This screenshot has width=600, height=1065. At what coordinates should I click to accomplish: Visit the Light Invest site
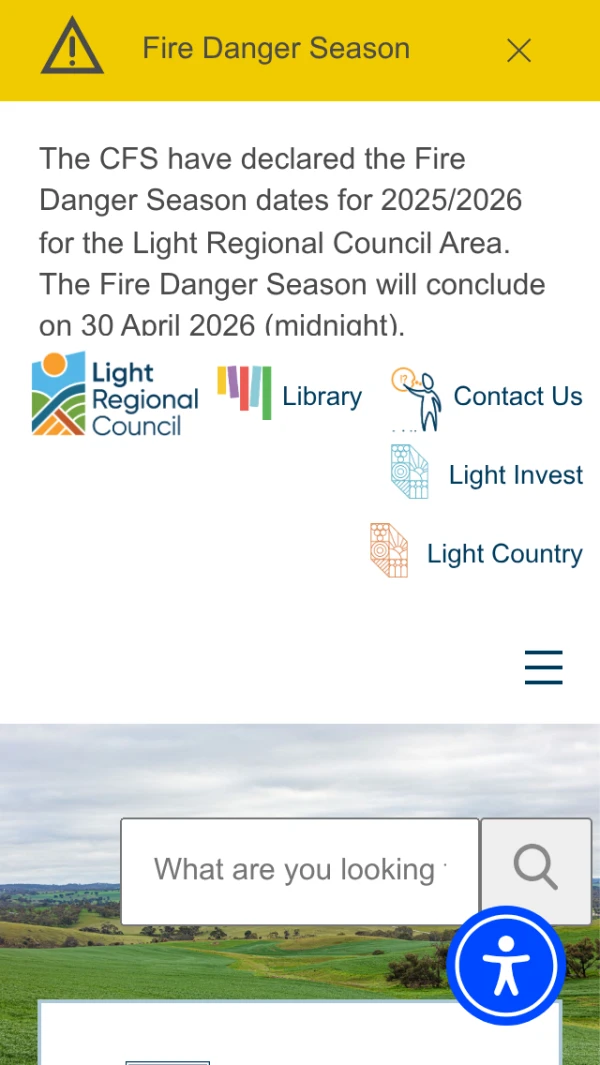coord(487,474)
